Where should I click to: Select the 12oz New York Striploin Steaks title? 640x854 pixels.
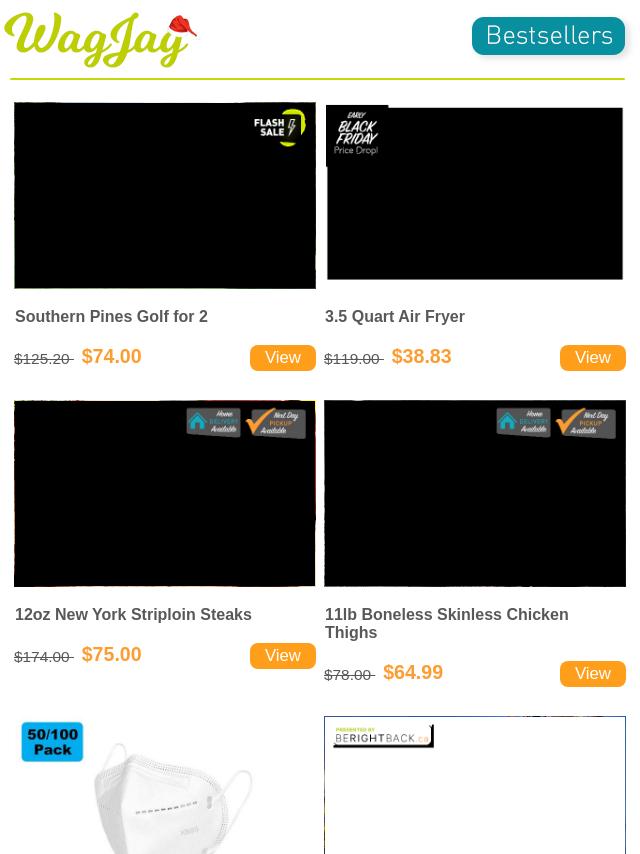[x=133, y=615]
